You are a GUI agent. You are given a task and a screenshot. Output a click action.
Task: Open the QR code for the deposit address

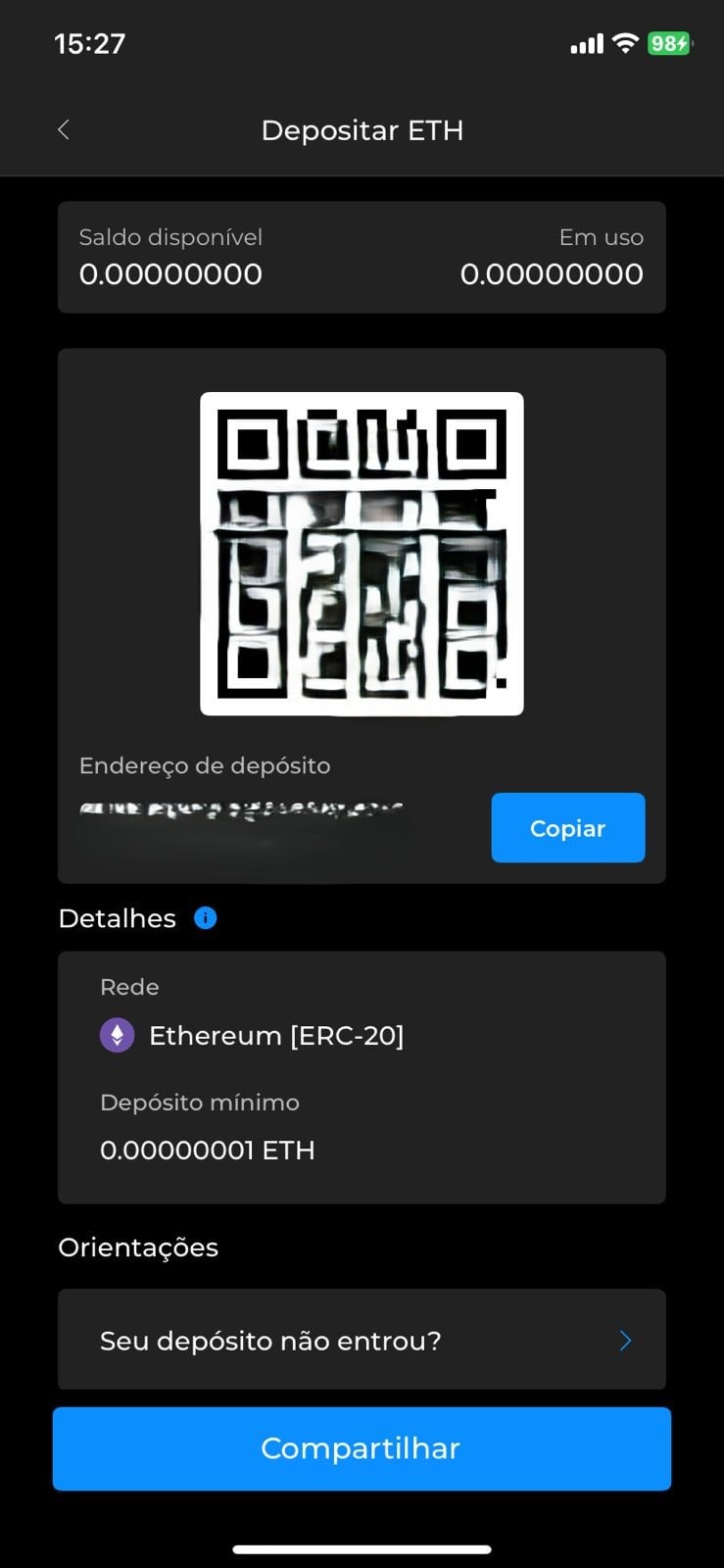coord(362,552)
